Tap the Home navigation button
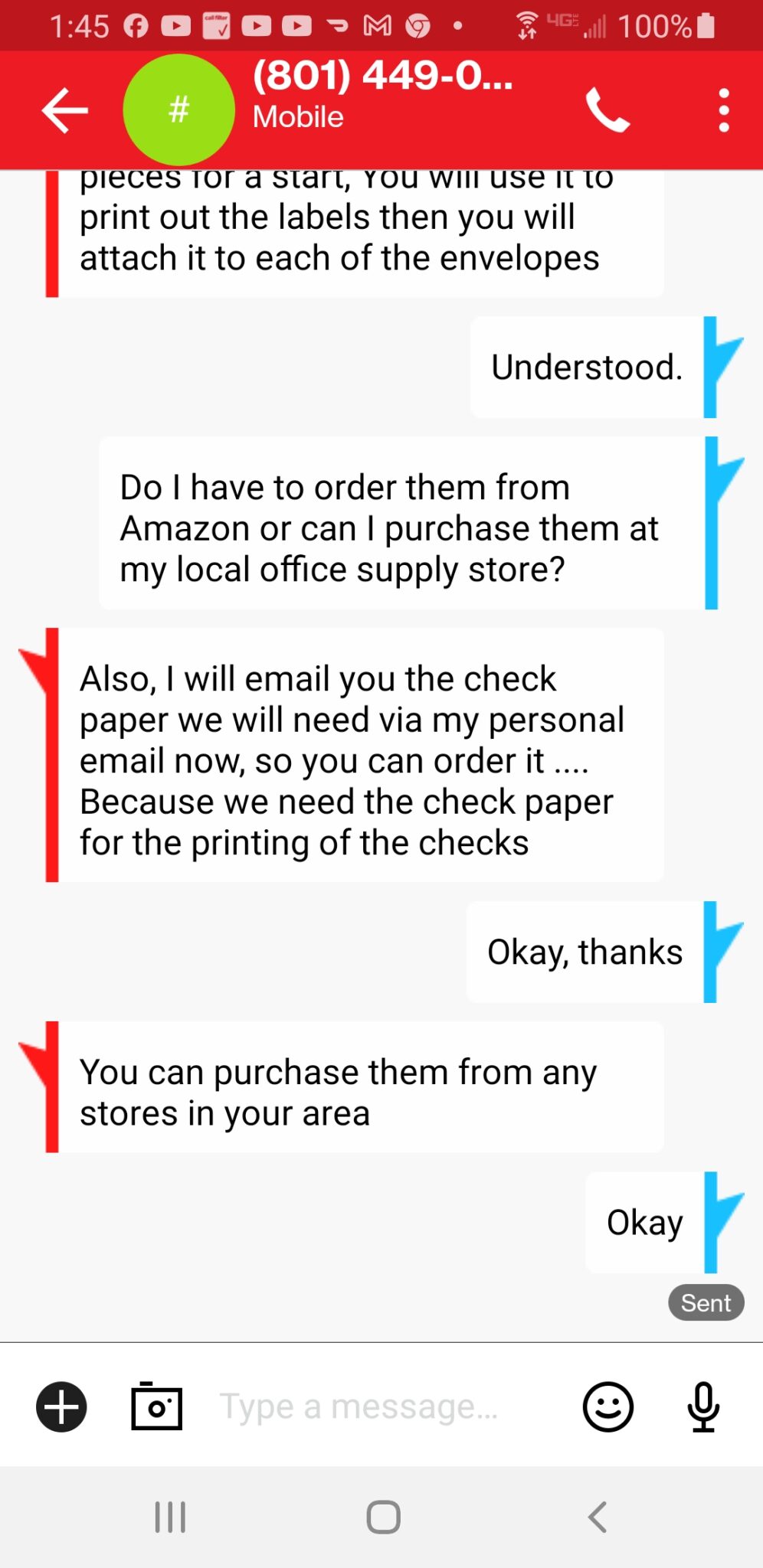 coord(383,1517)
